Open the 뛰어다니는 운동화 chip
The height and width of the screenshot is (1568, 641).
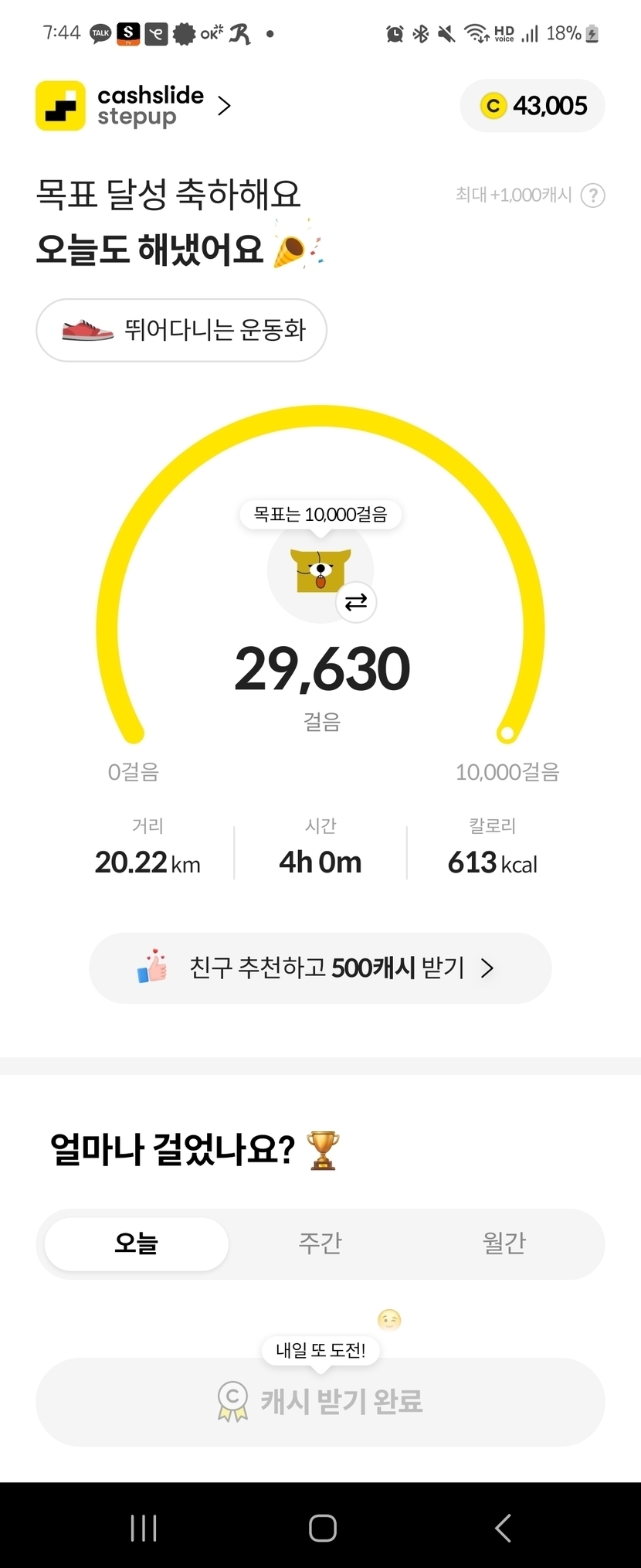pyautogui.click(x=181, y=330)
